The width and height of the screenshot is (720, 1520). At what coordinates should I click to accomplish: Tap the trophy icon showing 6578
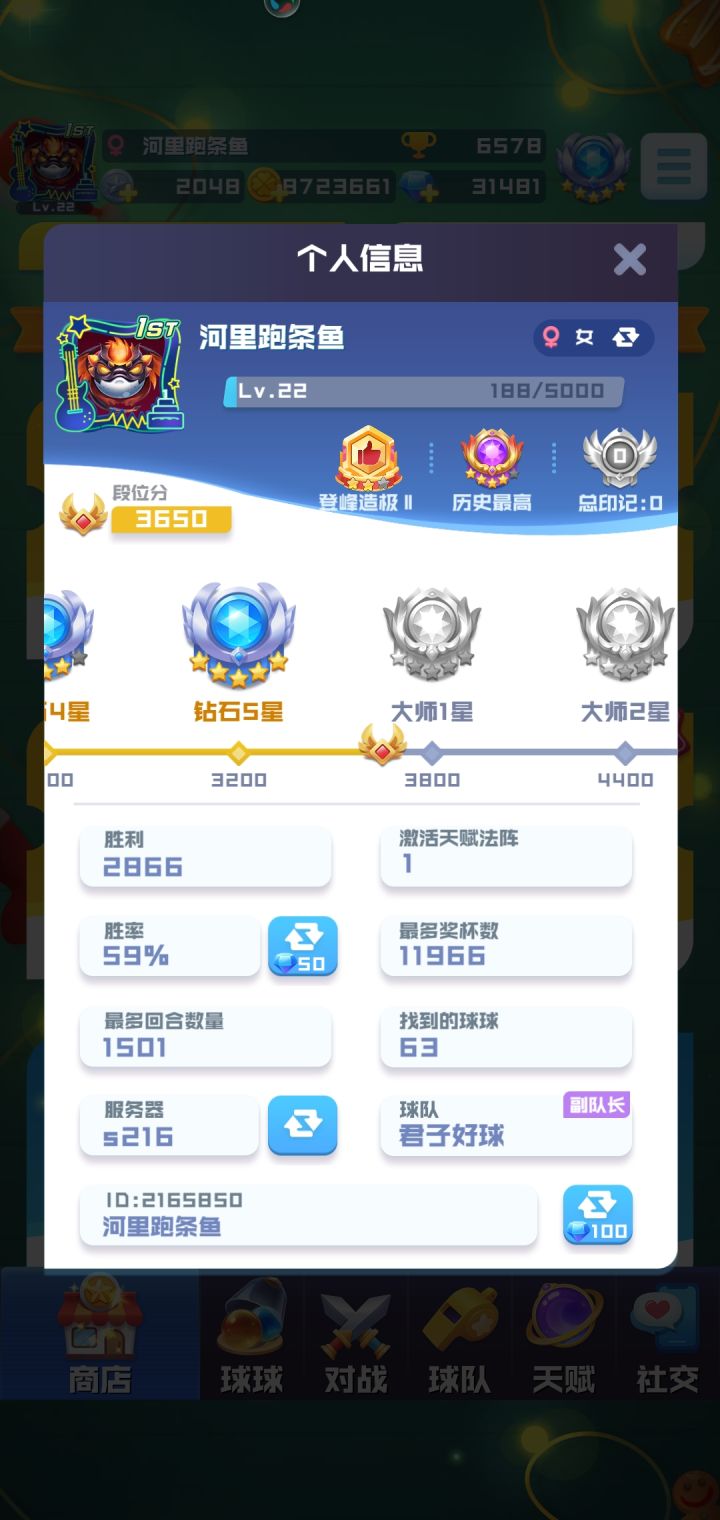tap(420, 146)
